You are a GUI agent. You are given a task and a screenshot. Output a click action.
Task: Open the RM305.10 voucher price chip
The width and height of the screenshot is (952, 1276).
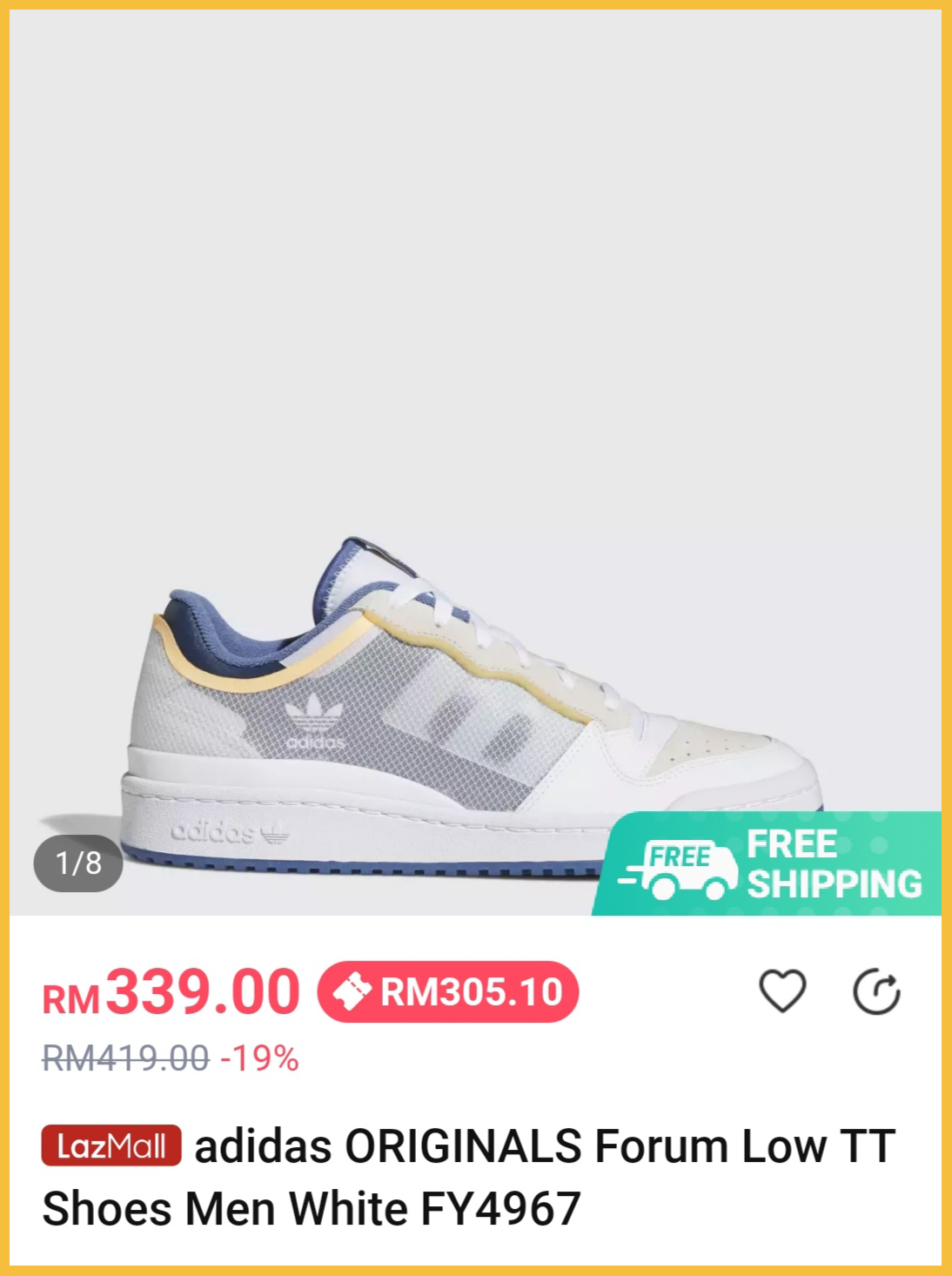448,992
